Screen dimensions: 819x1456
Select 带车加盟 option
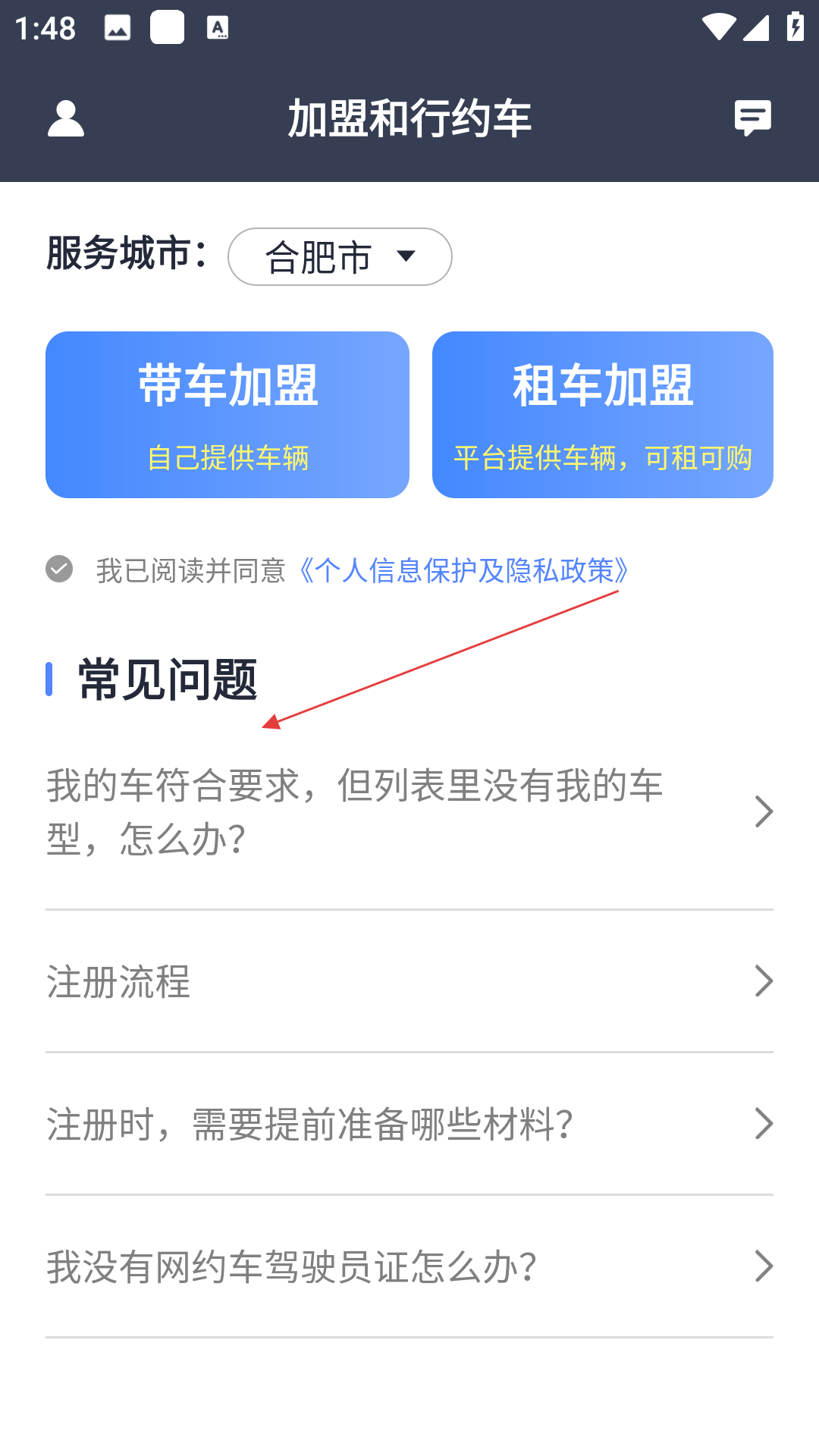click(227, 415)
